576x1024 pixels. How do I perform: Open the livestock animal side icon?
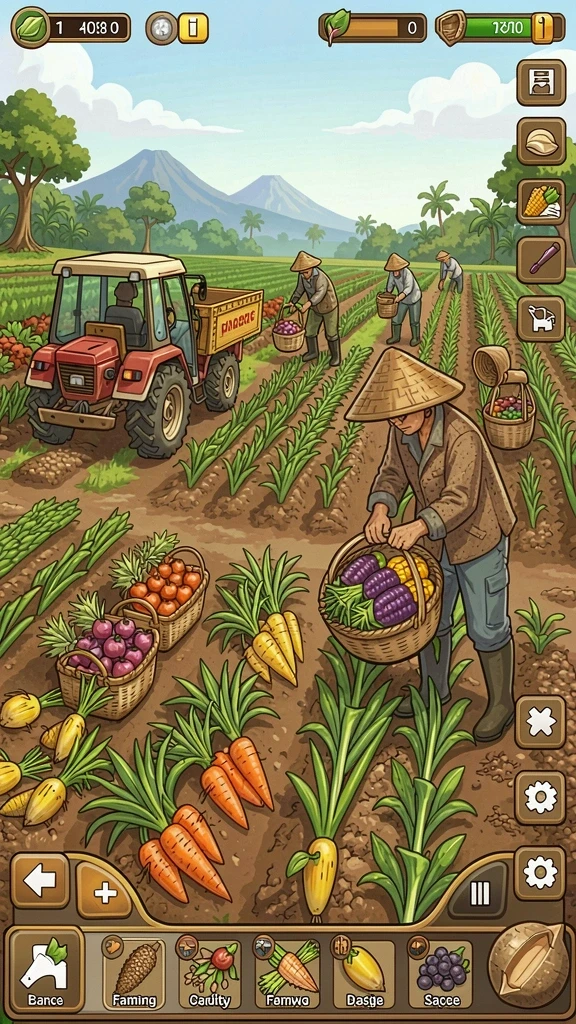[x=541, y=319]
